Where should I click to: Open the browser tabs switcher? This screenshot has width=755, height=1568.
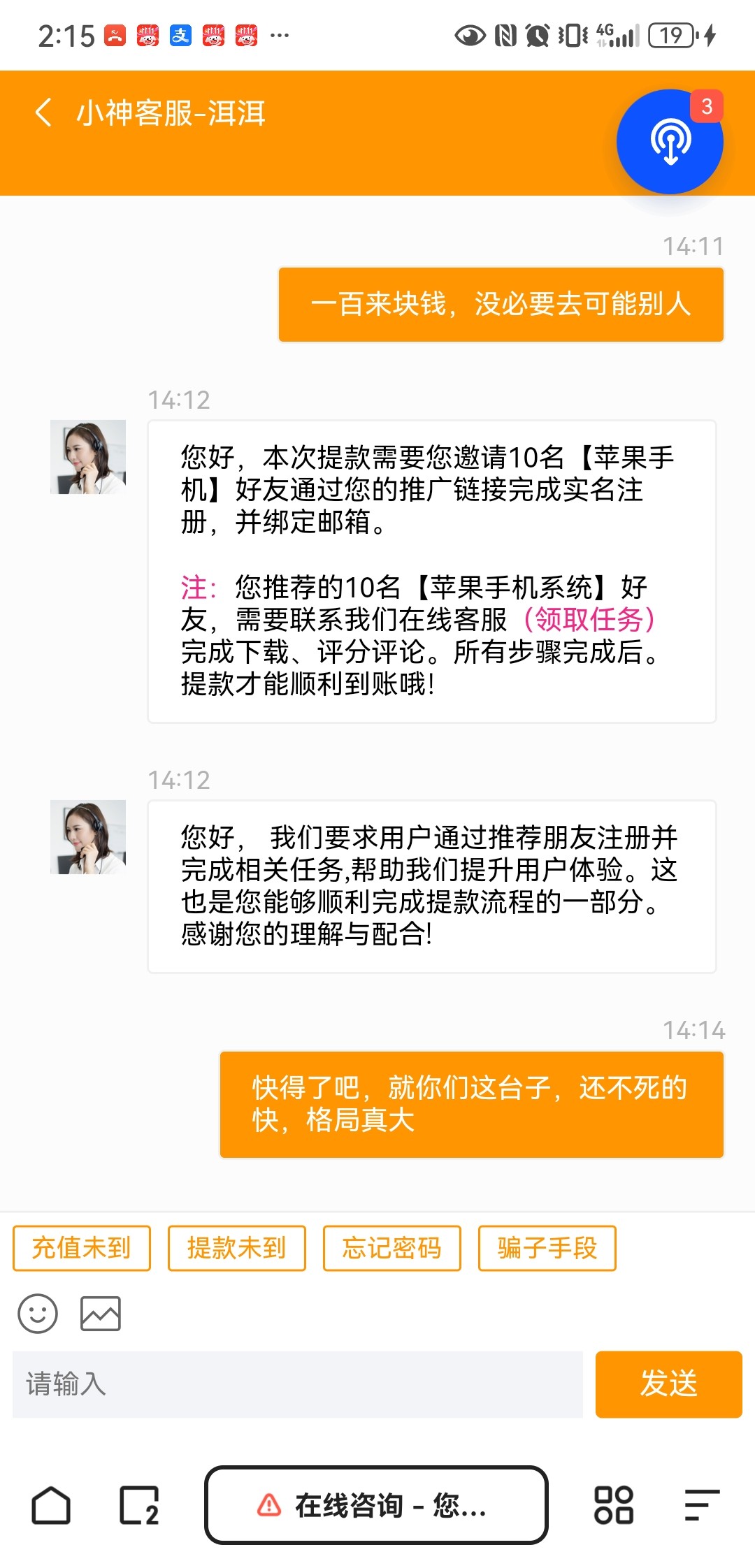pyautogui.click(x=139, y=1504)
